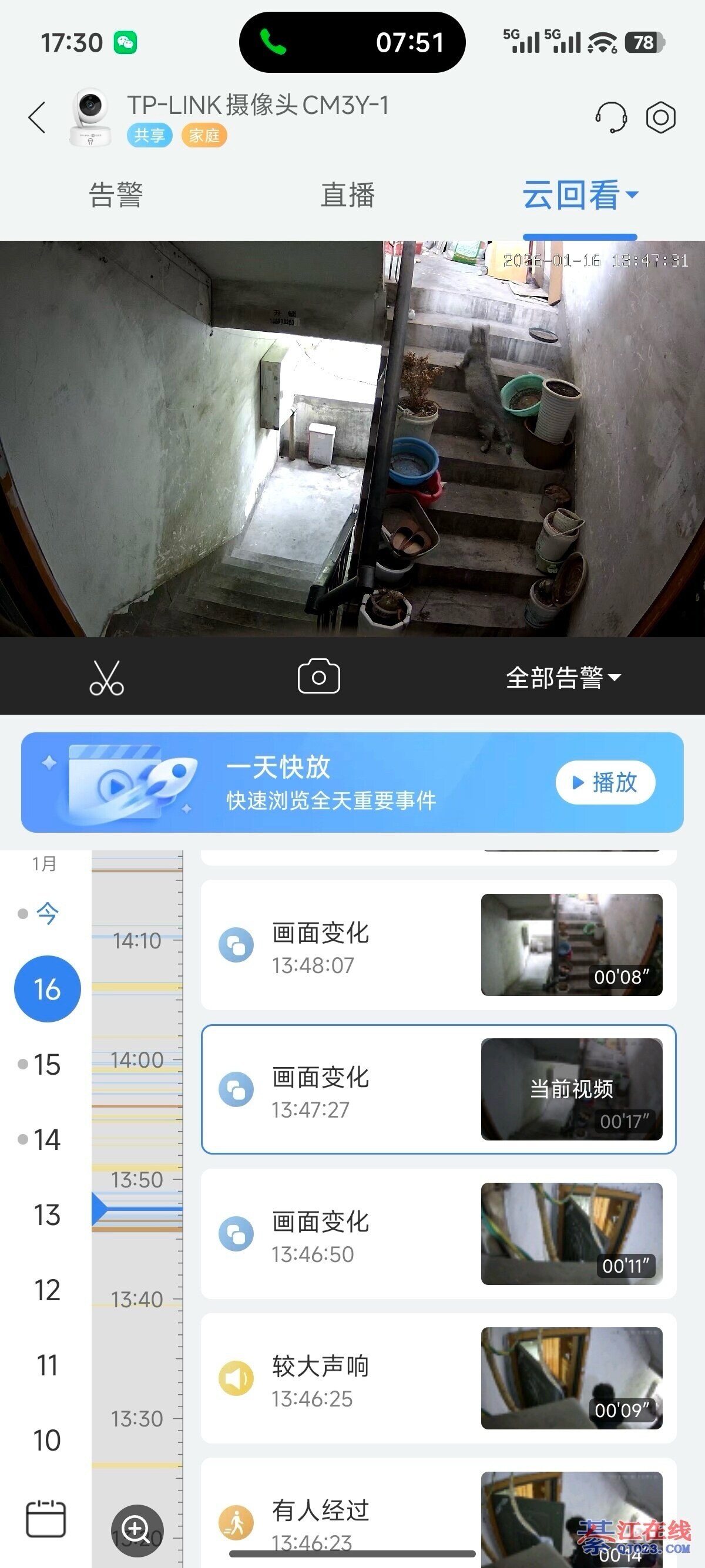Image resolution: width=705 pixels, height=1568 pixels.
Task: Open the 画面变化 clip at 13:46:50
Action: (438, 1234)
